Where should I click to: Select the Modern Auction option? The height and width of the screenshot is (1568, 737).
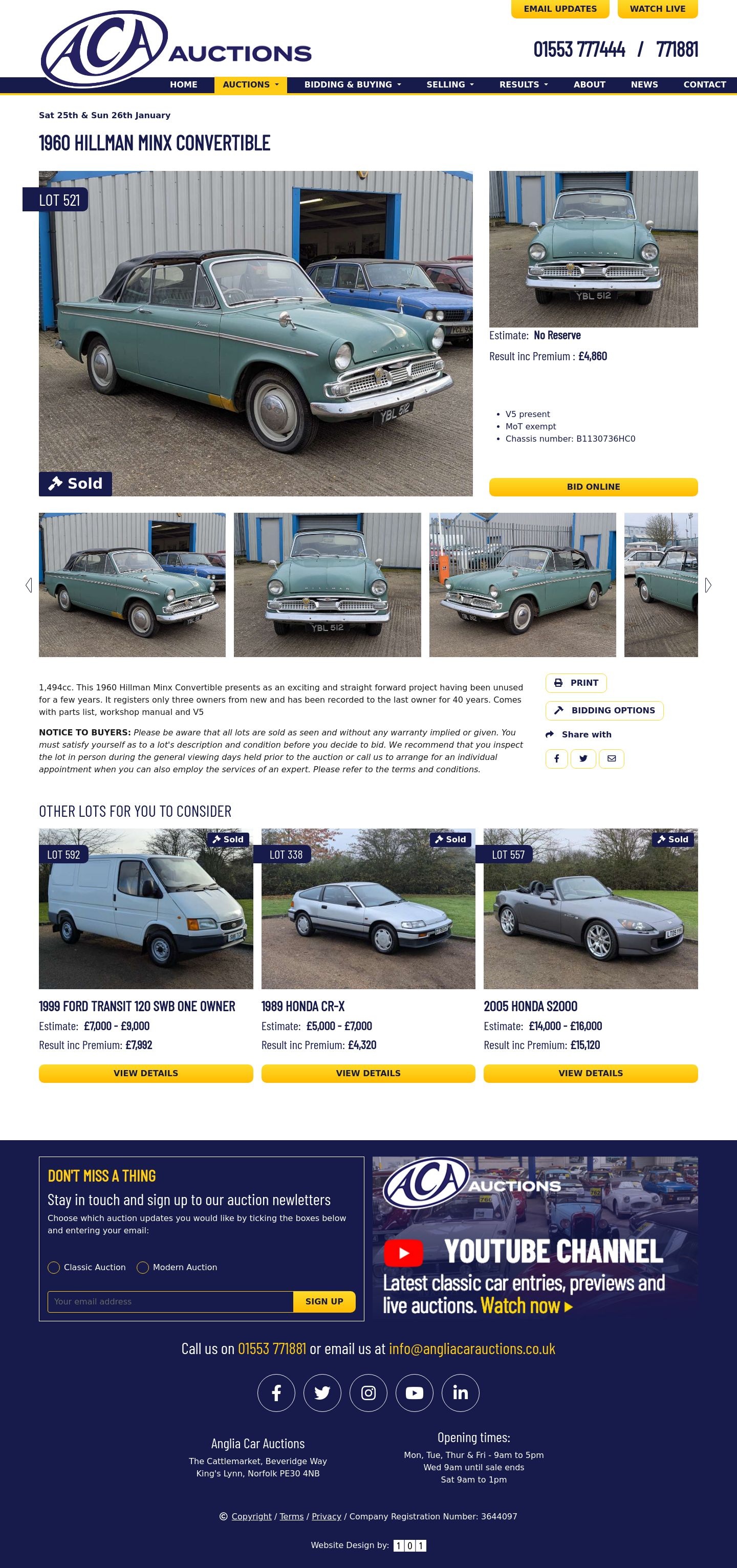pos(143,1267)
